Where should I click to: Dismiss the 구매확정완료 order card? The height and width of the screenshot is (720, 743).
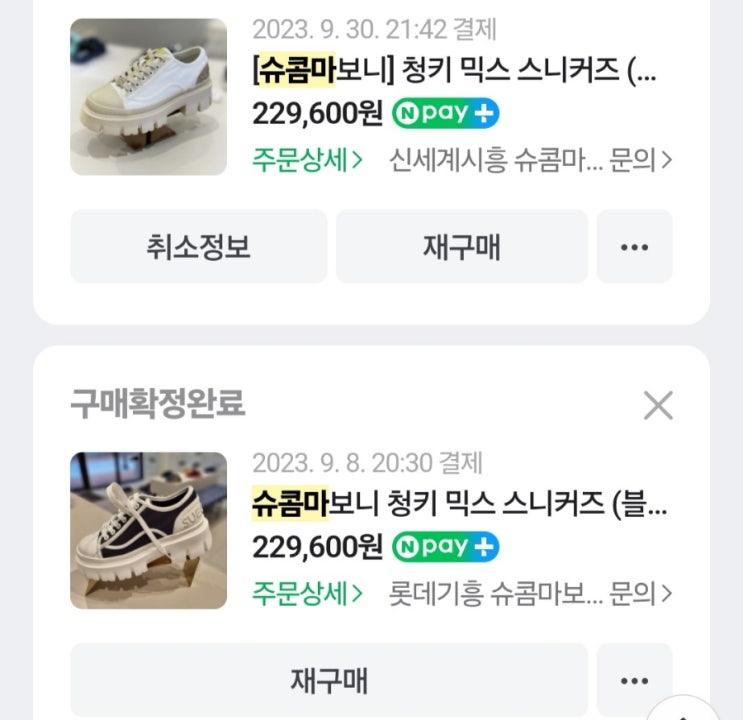(657, 405)
